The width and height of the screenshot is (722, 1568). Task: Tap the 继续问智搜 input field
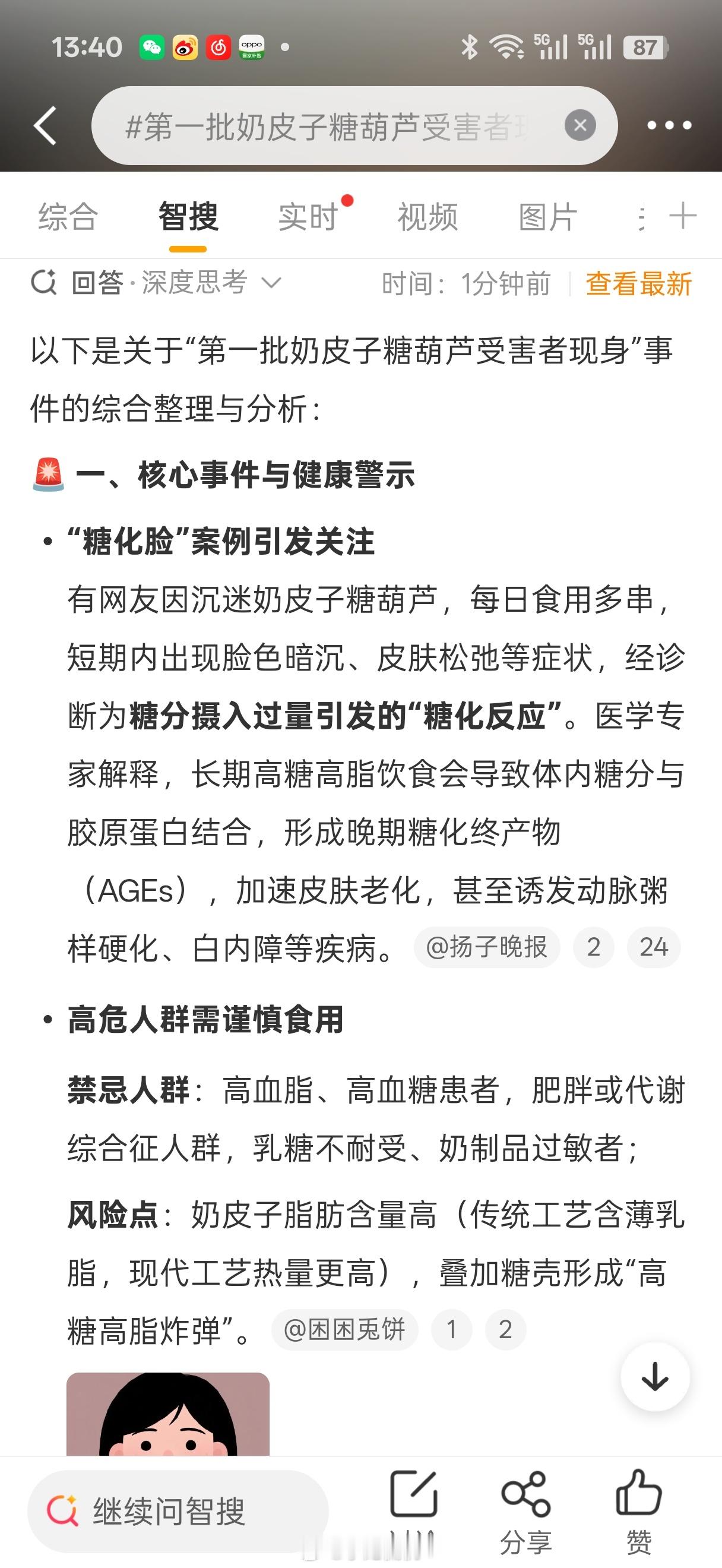tap(176, 1512)
